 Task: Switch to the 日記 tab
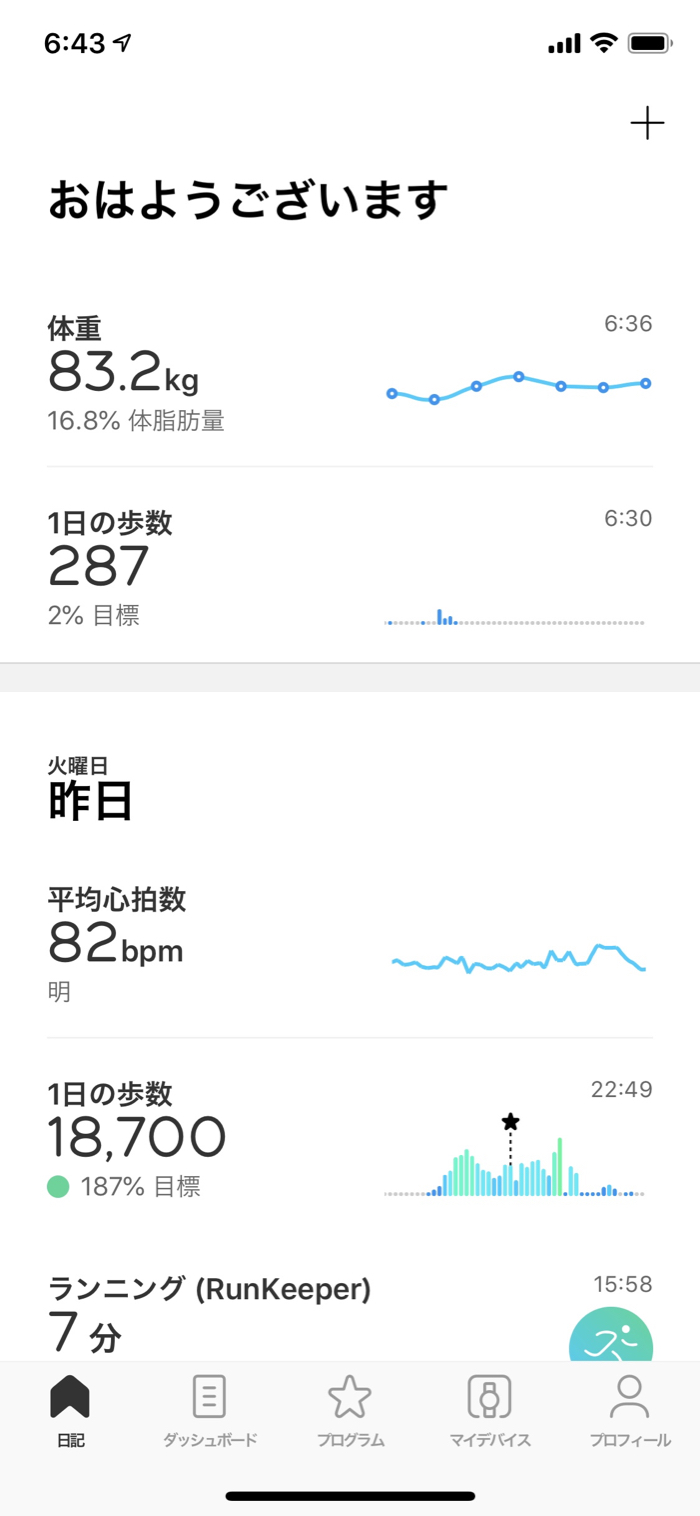[70, 1410]
